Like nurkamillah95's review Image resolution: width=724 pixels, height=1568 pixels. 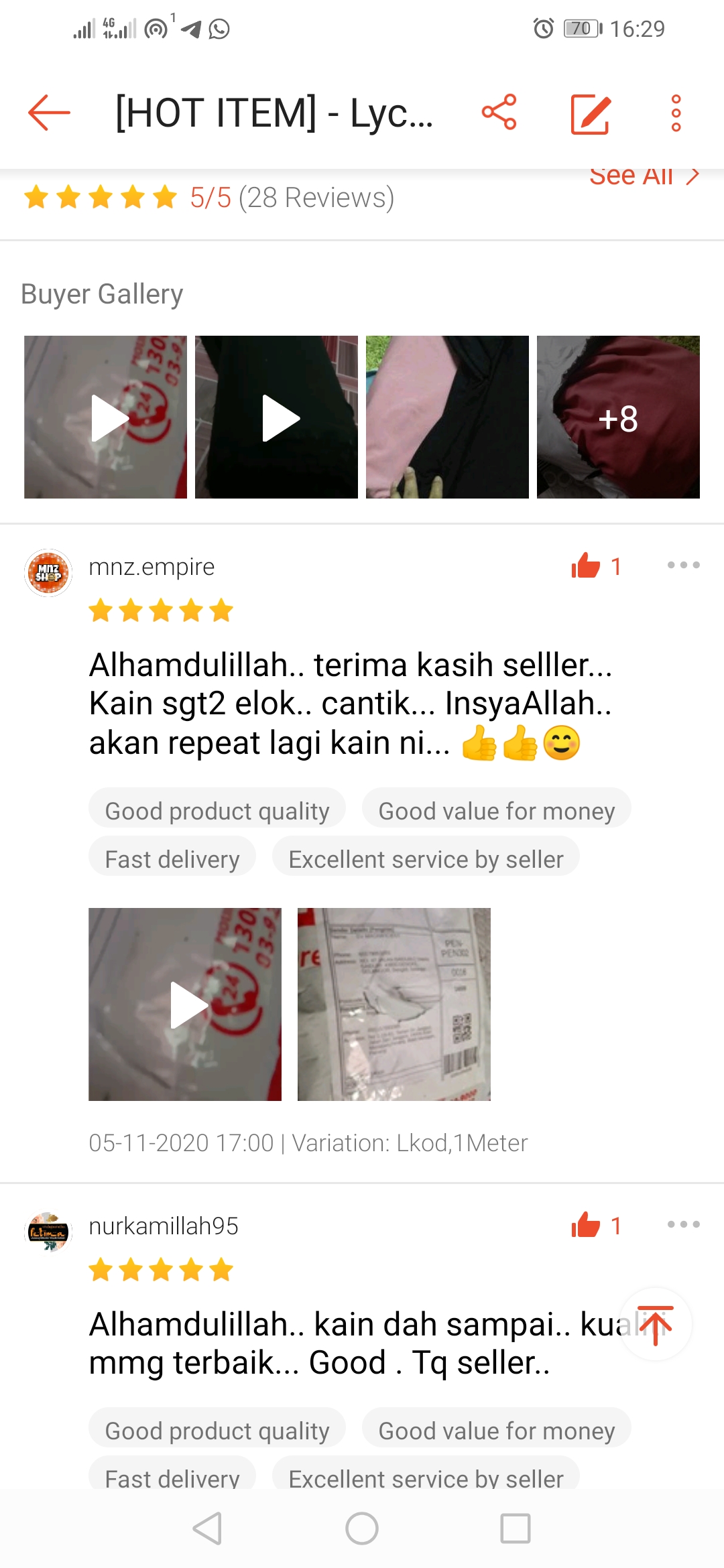point(587,1226)
